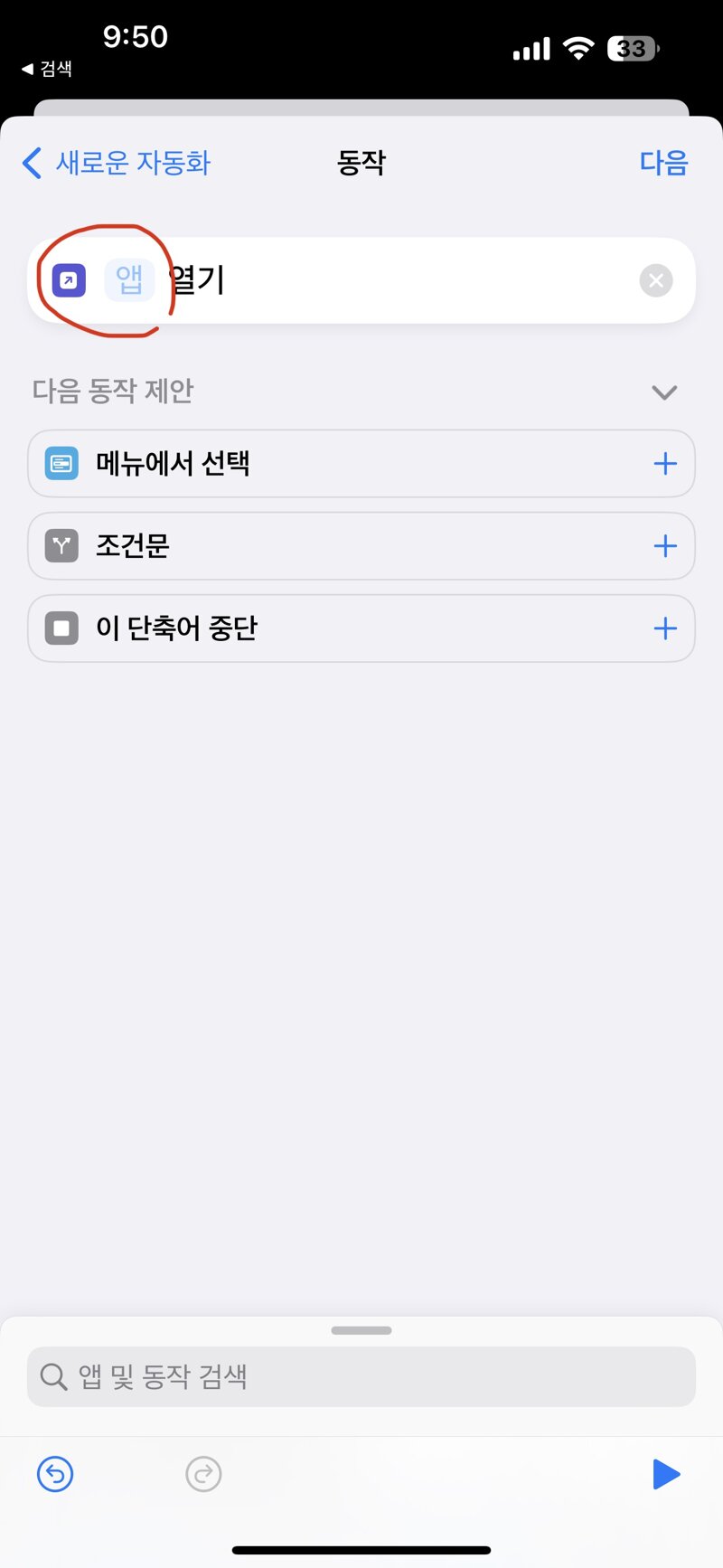Viewport: 723px width, 1568px height.
Task: Undo the last change
Action: (x=55, y=1474)
